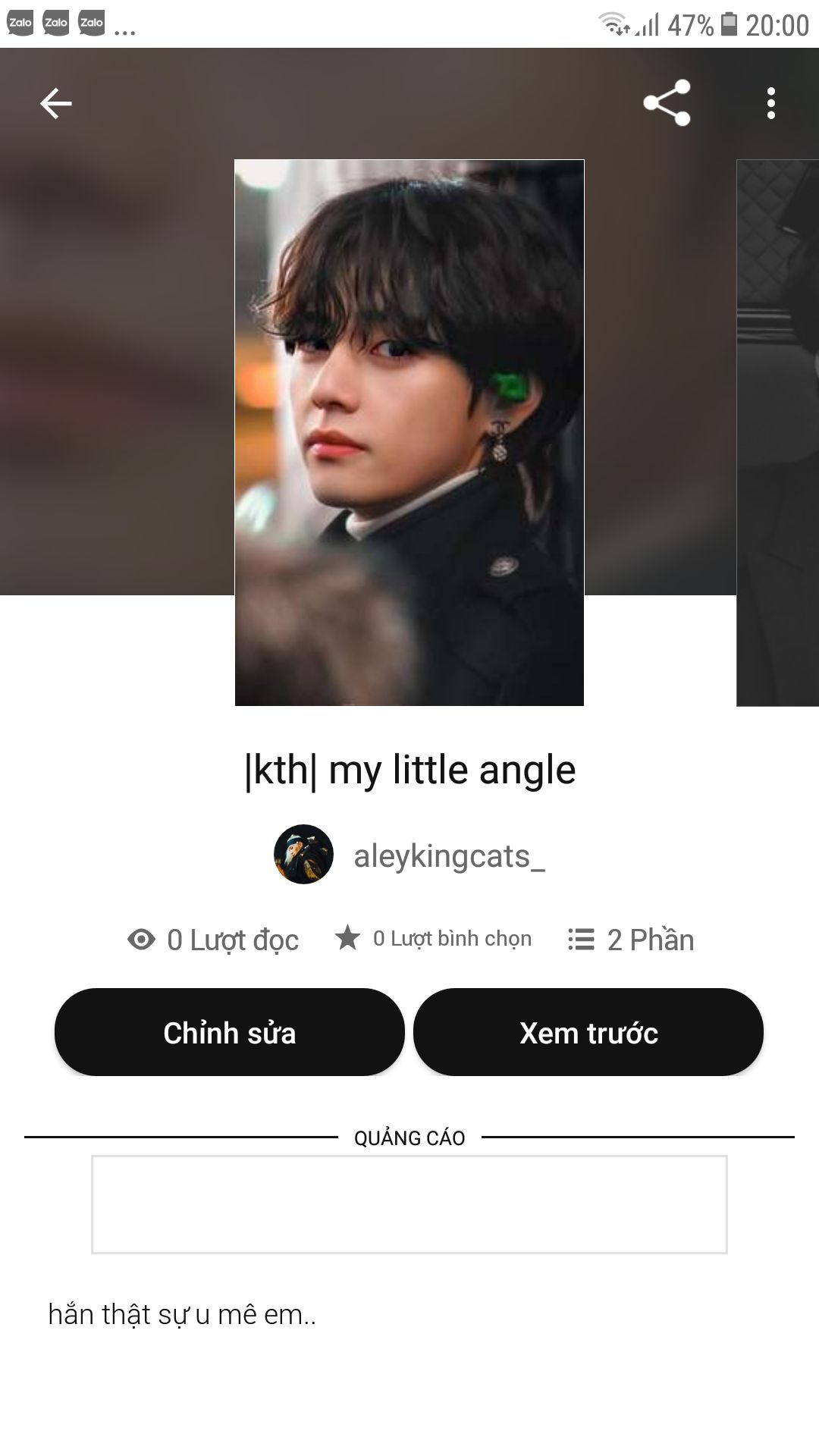The image size is (819, 1456).
Task: Tap the Chỉnh sửa button
Action: click(229, 1032)
